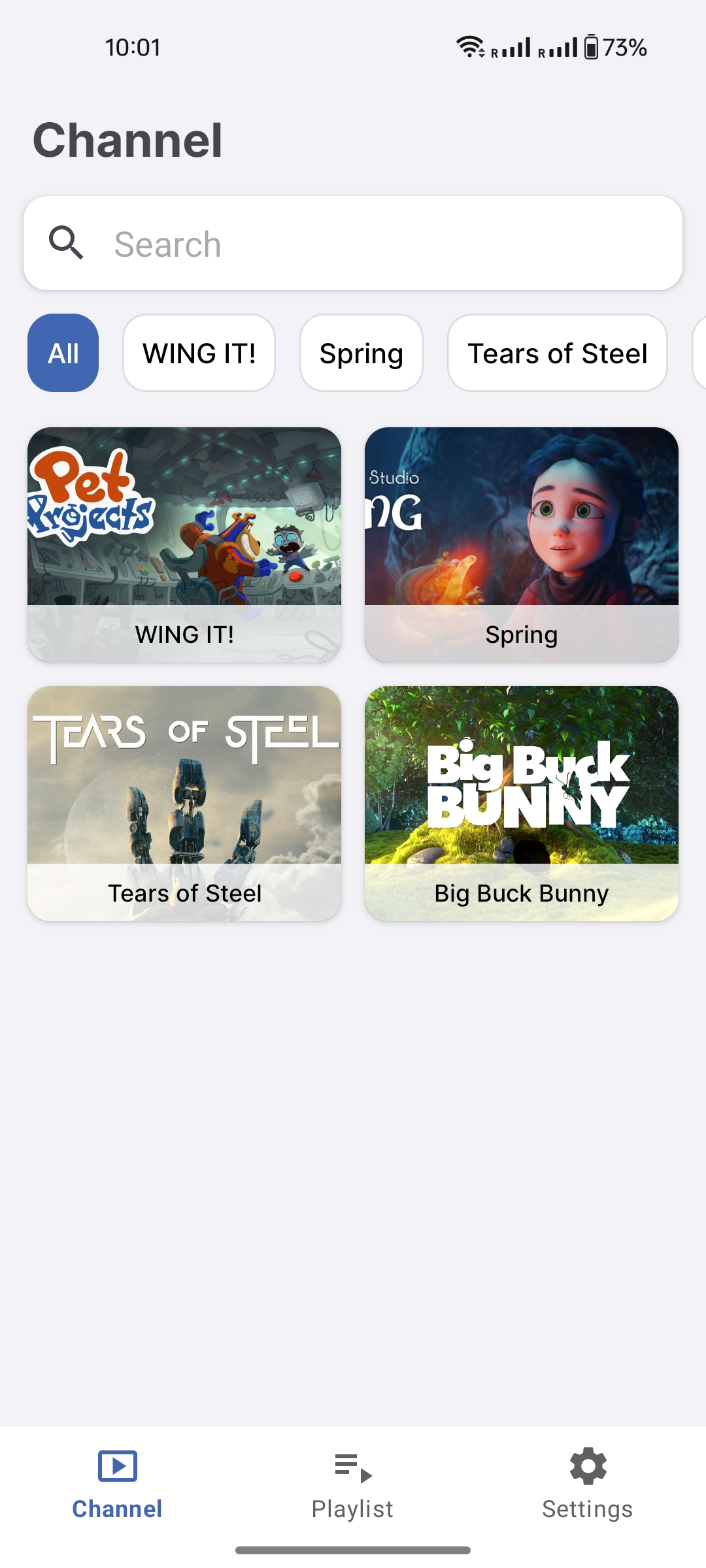Choose the Tears of Steel chip

click(557, 353)
